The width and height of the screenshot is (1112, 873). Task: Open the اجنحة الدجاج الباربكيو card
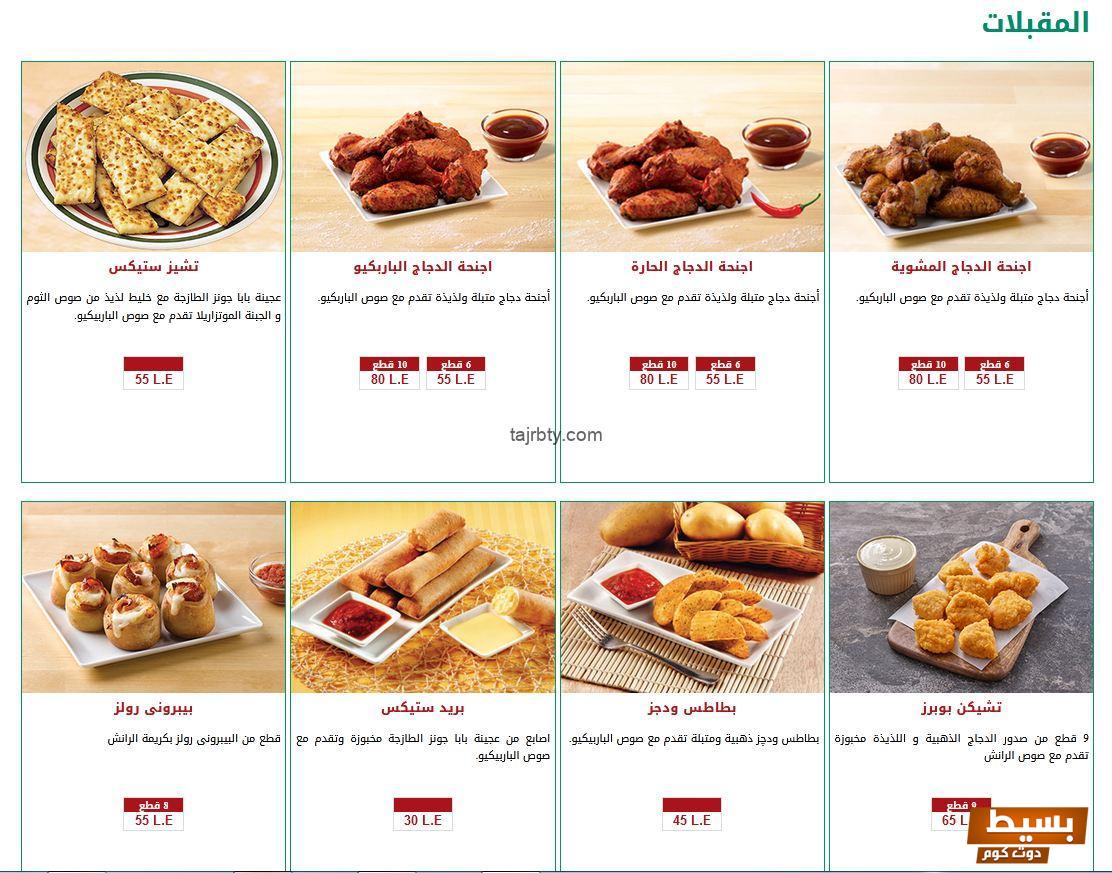422,267
